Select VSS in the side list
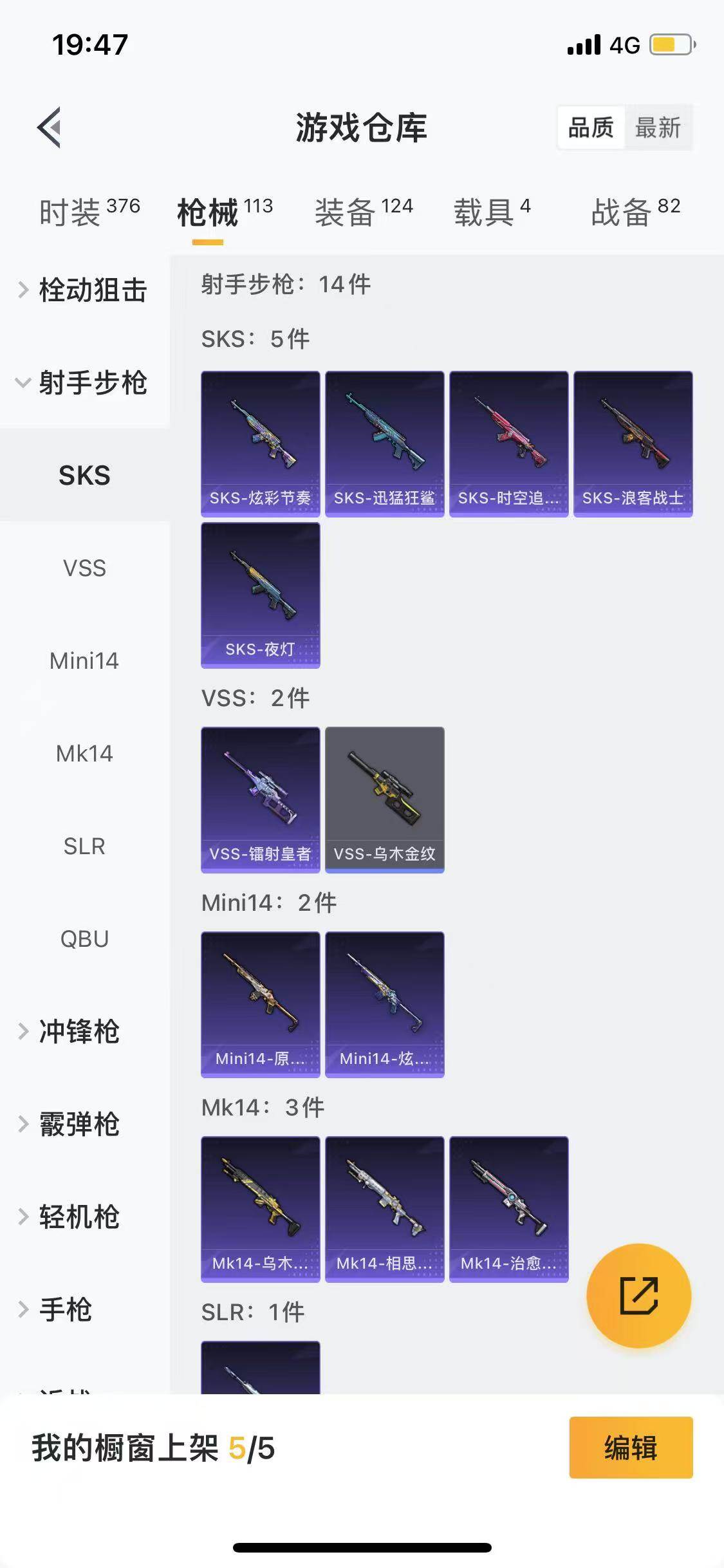Screen dimensions: 724x1568 (84, 568)
